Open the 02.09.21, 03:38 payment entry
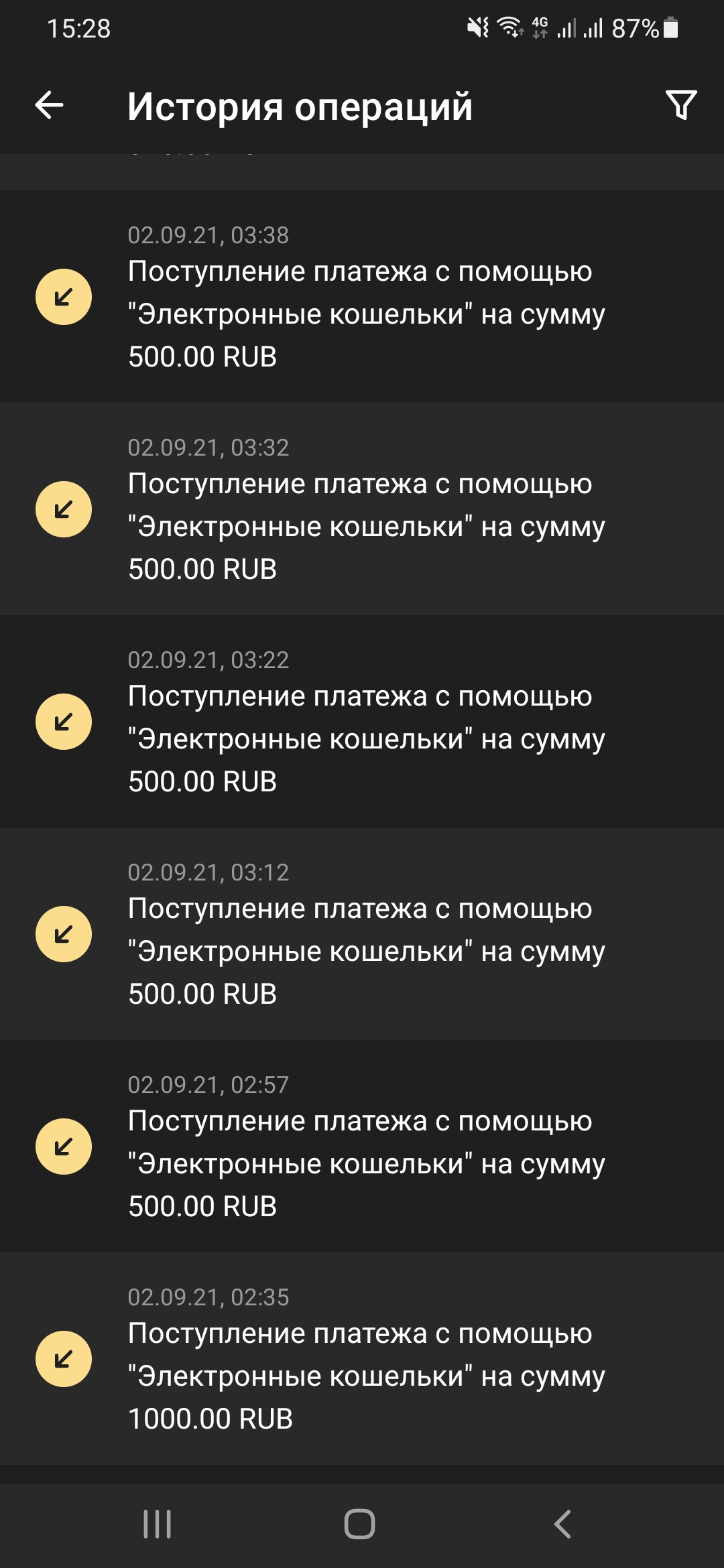Viewport: 724px width, 1568px height. [362, 297]
